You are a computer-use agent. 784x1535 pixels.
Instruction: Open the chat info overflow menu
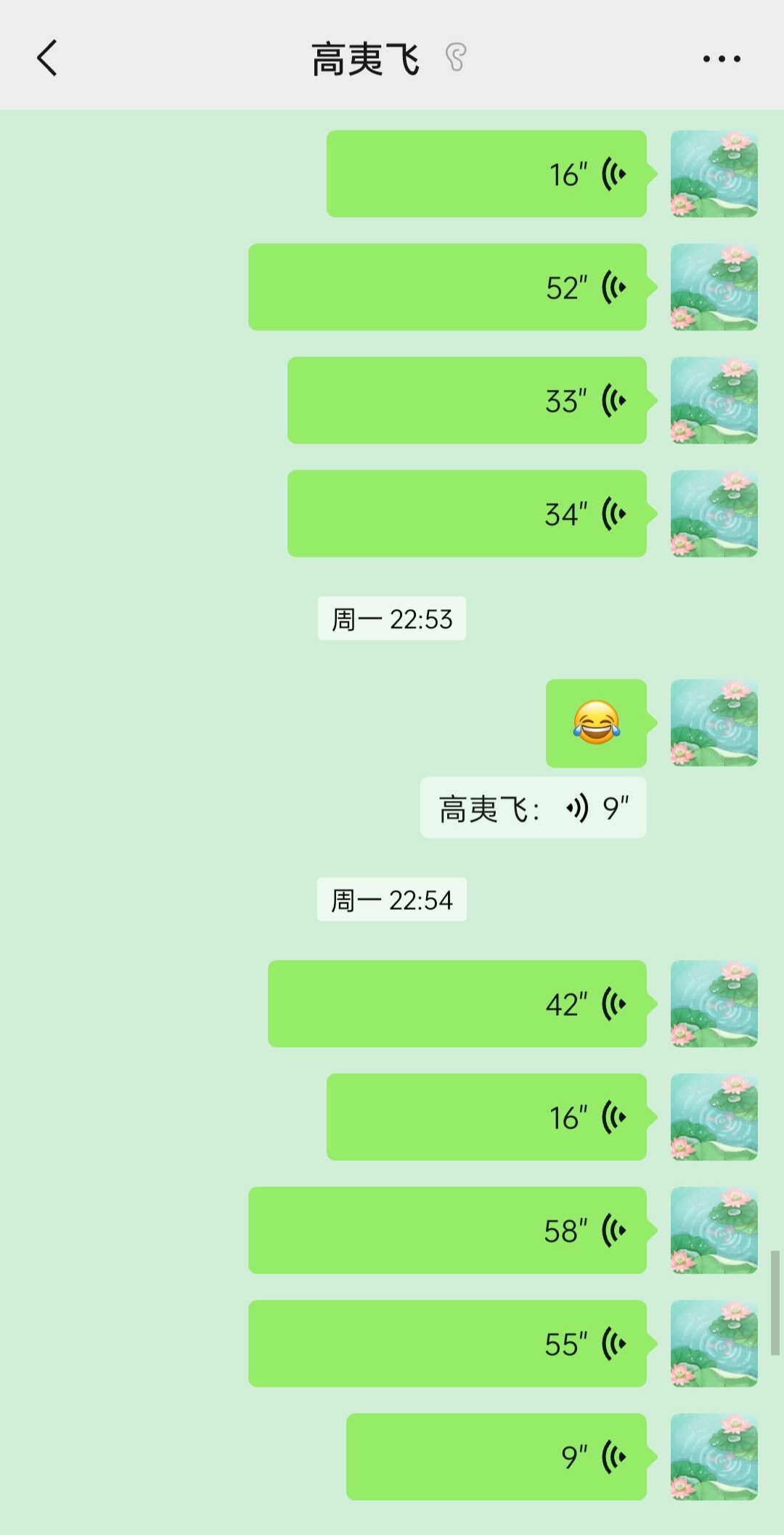point(722,59)
